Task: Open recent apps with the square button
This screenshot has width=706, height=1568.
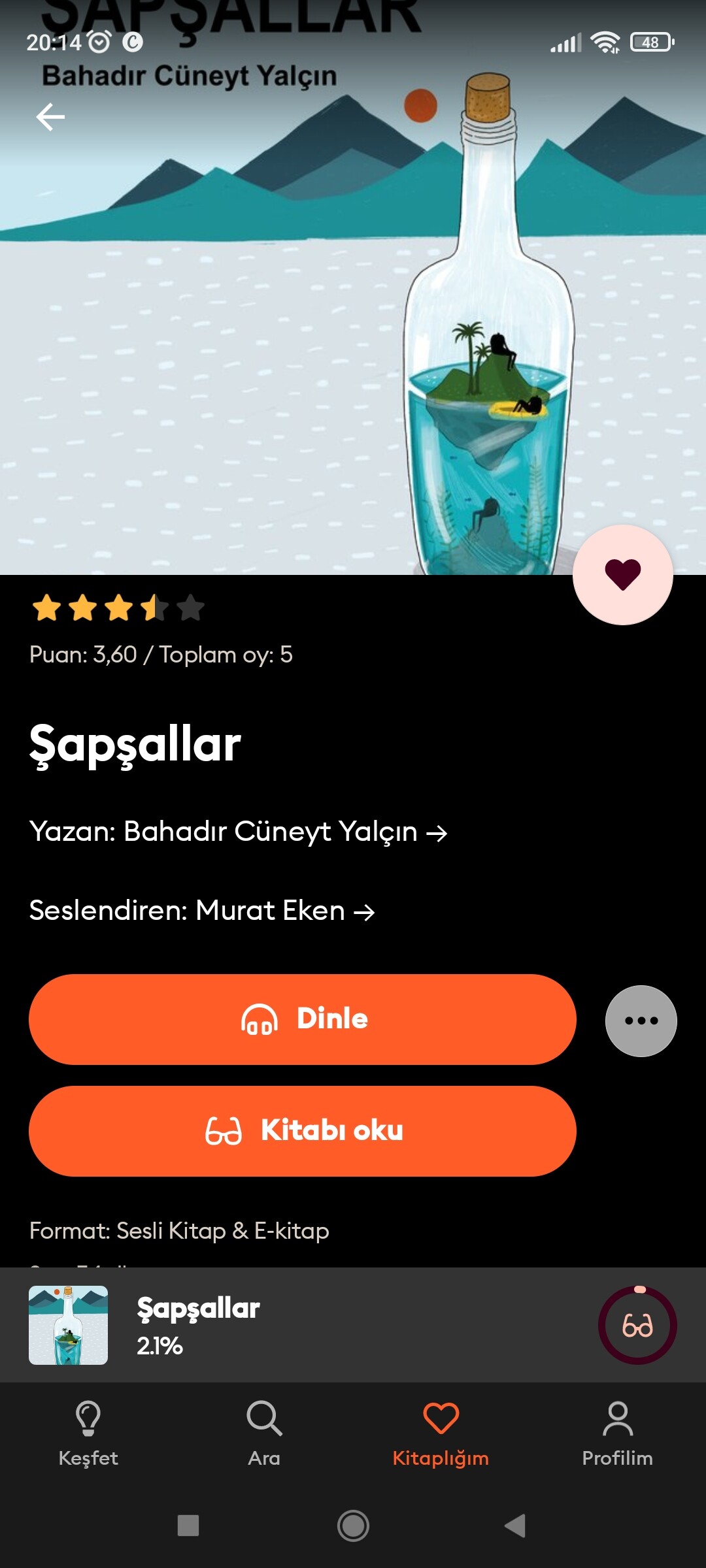Action: click(188, 1526)
